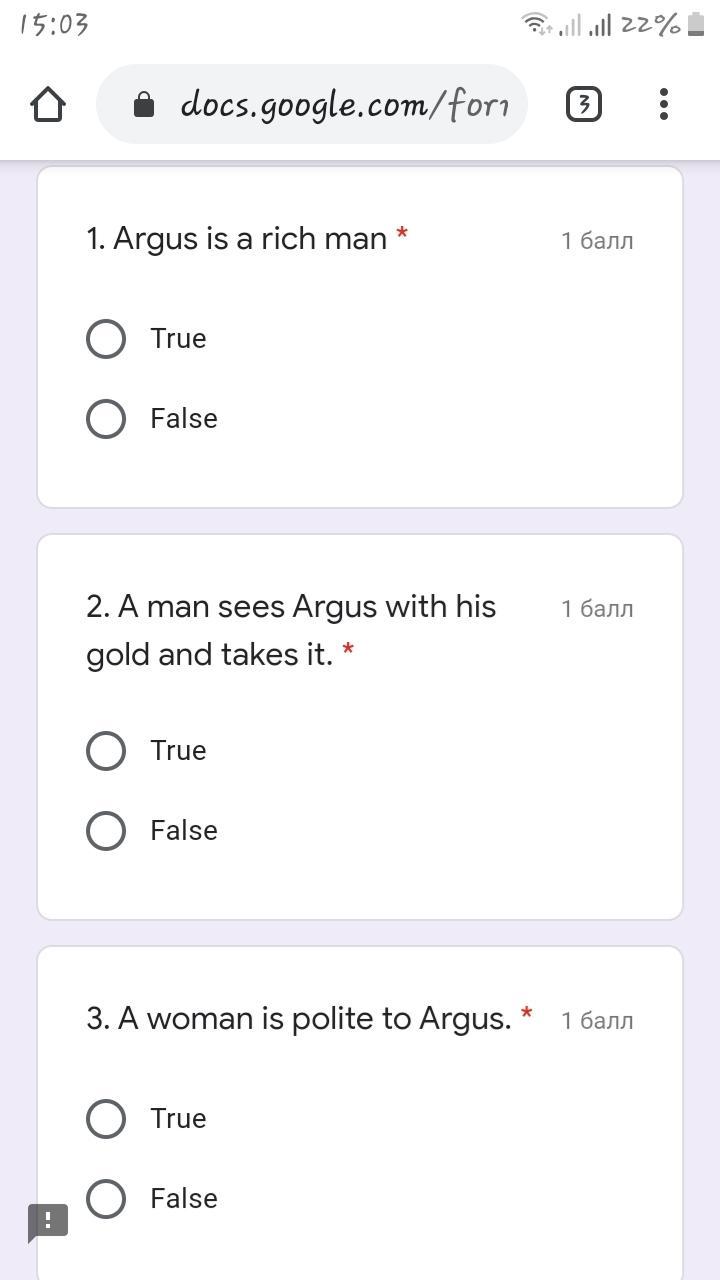Open the report a problem feedback icon

pos(48,1222)
